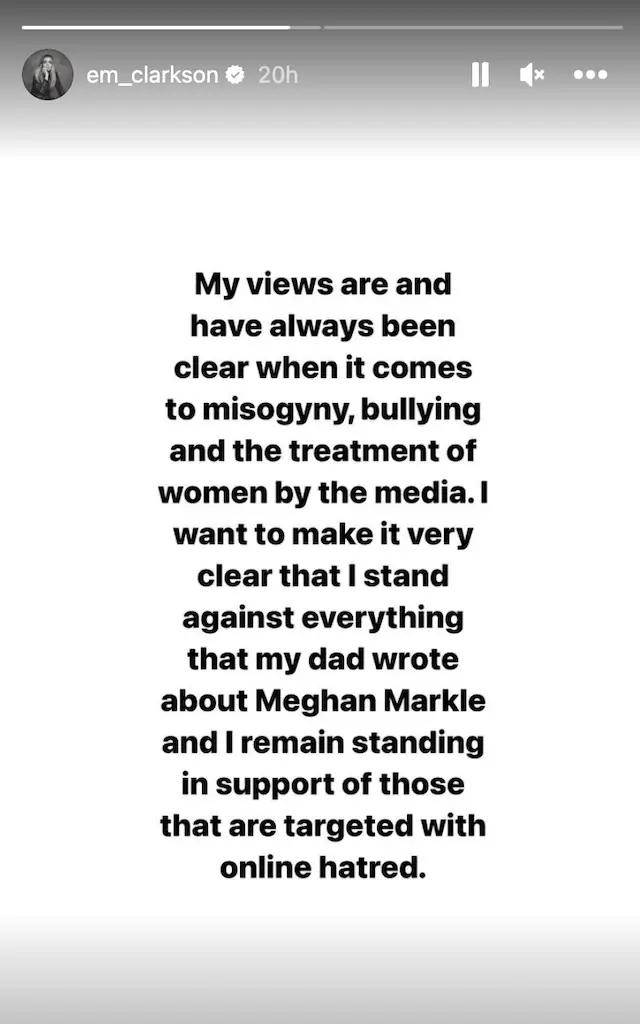Open the em_clarkson username link
Image resolution: width=640 pixels, height=1024 pixels.
coord(152,75)
